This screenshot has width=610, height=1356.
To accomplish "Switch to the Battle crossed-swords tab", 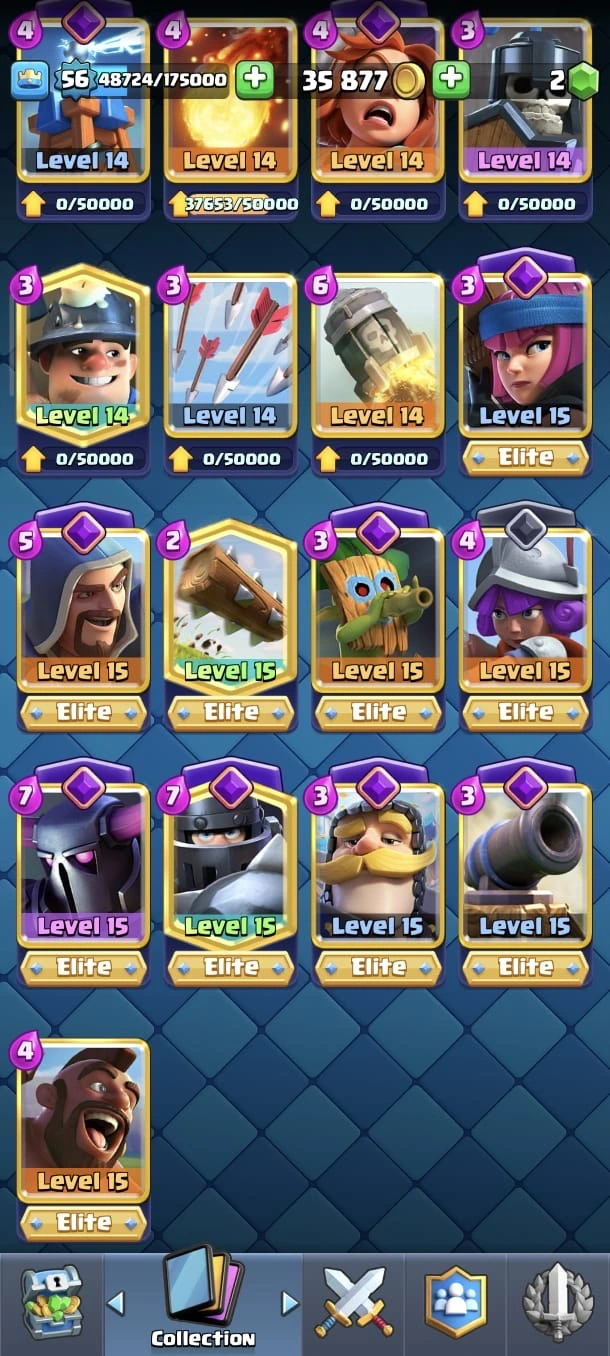I will 354,1302.
